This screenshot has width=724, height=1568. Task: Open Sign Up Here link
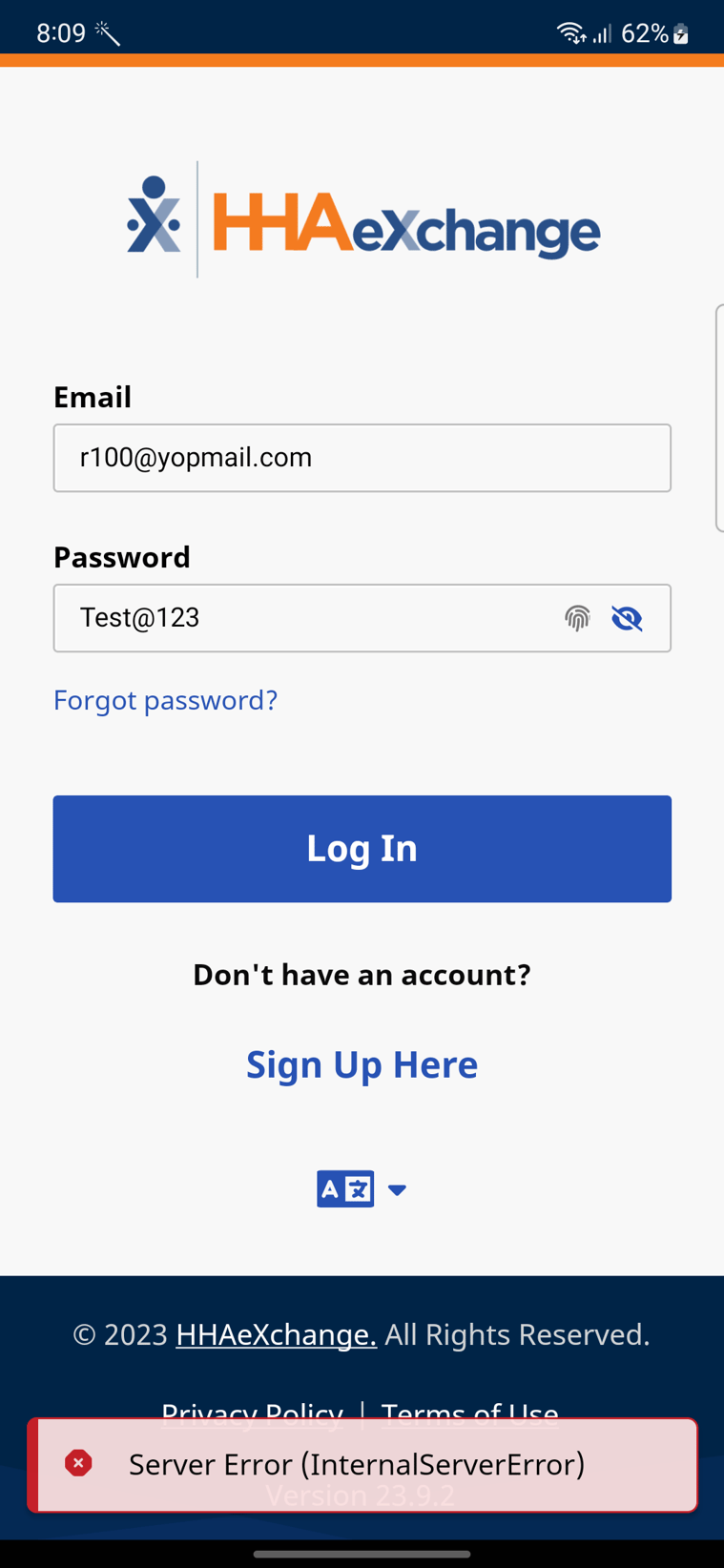(362, 1064)
